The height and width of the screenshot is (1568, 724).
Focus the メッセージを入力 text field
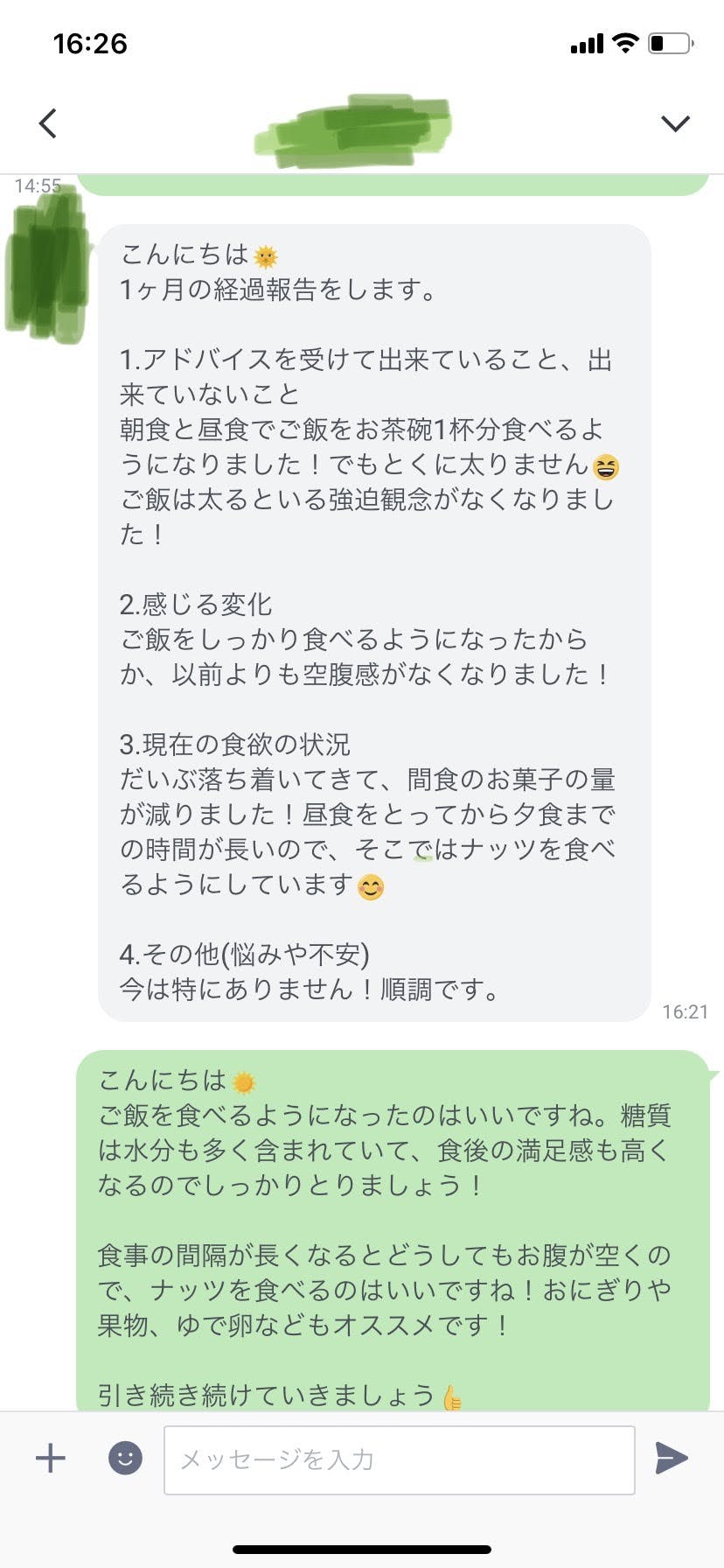click(399, 1459)
